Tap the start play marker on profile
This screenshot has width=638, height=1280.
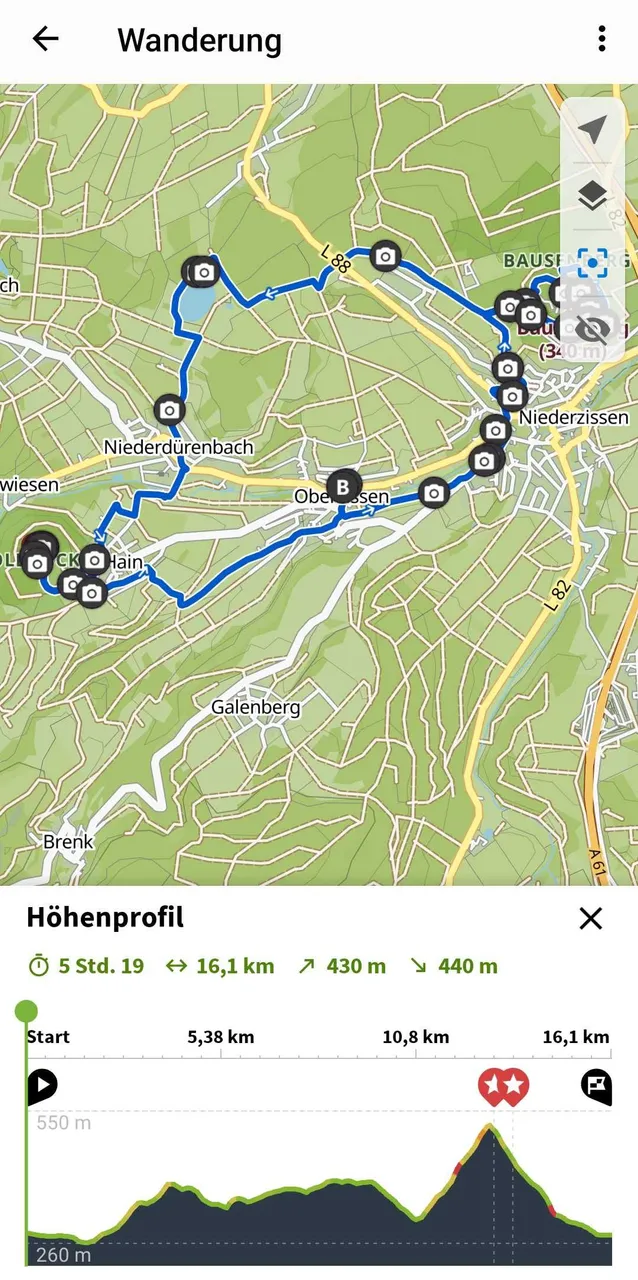click(42, 1086)
